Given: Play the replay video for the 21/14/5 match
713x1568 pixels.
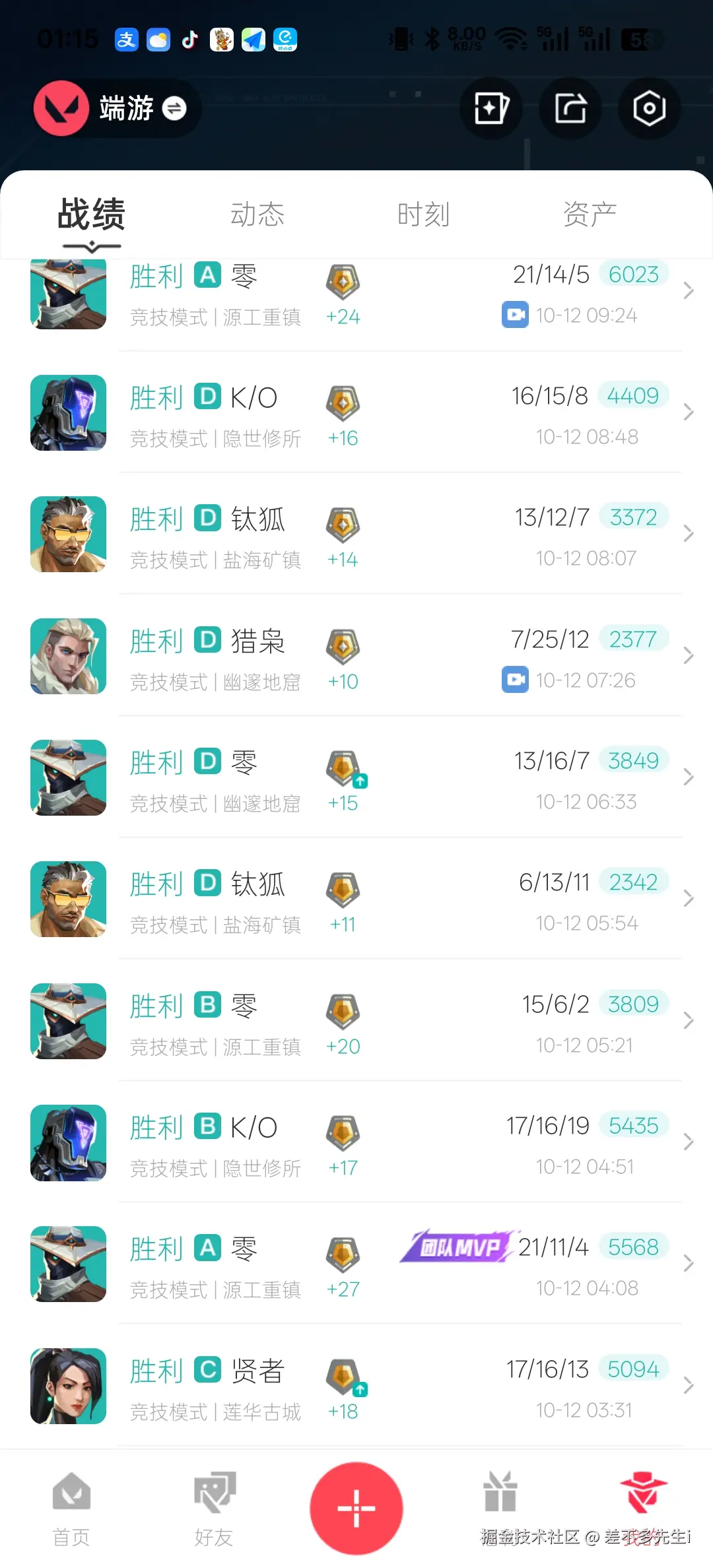Looking at the screenshot, I should coord(516,315).
